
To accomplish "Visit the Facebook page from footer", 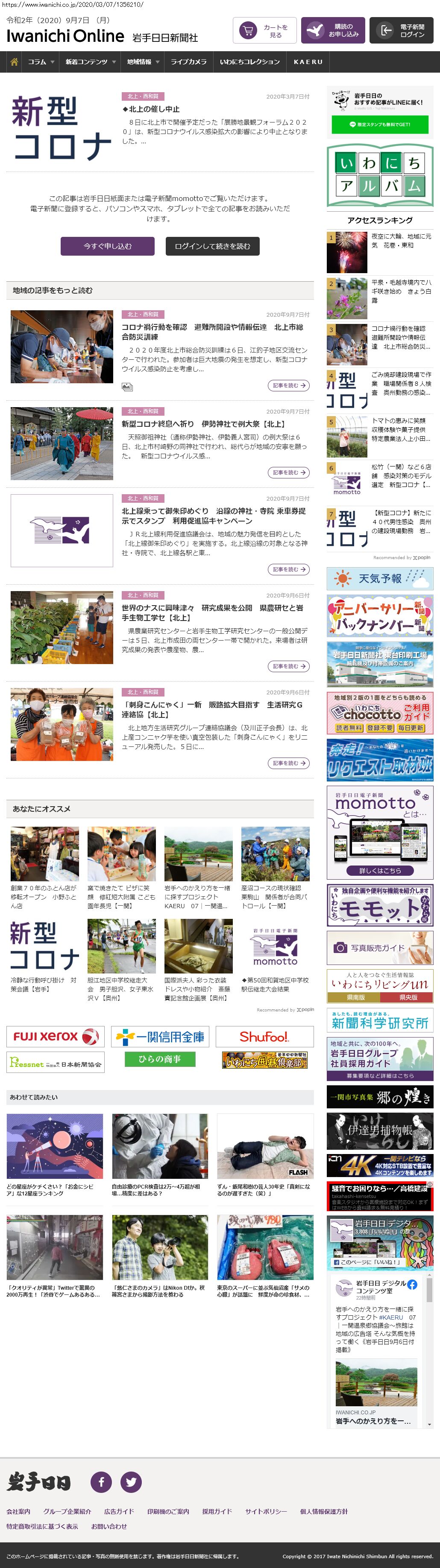I will tap(101, 1482).
